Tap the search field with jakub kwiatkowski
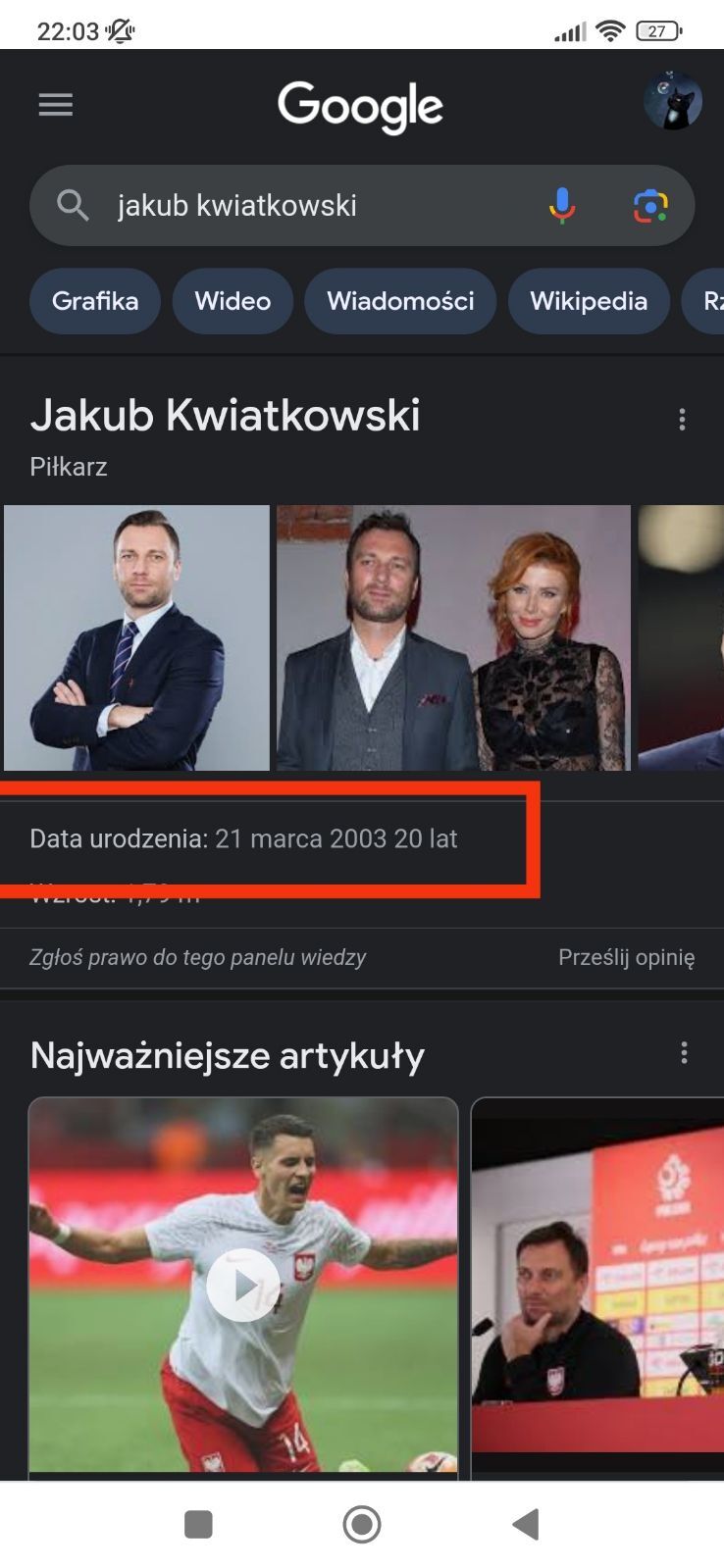Screen dimensions: 724x1568 click(x=294, y=206)
